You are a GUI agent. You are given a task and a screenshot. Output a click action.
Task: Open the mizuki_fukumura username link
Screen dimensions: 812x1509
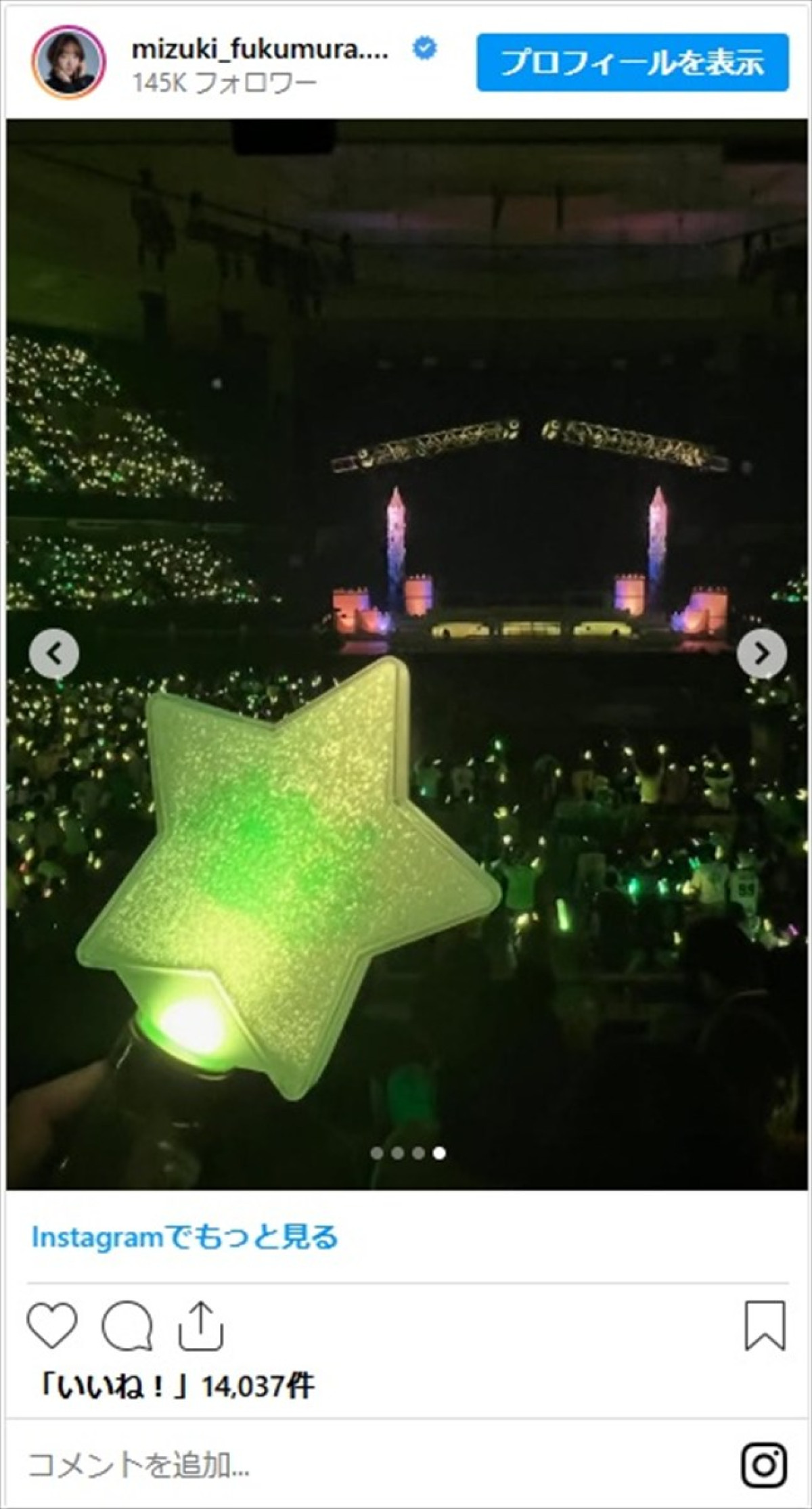(x=260, y=49)
